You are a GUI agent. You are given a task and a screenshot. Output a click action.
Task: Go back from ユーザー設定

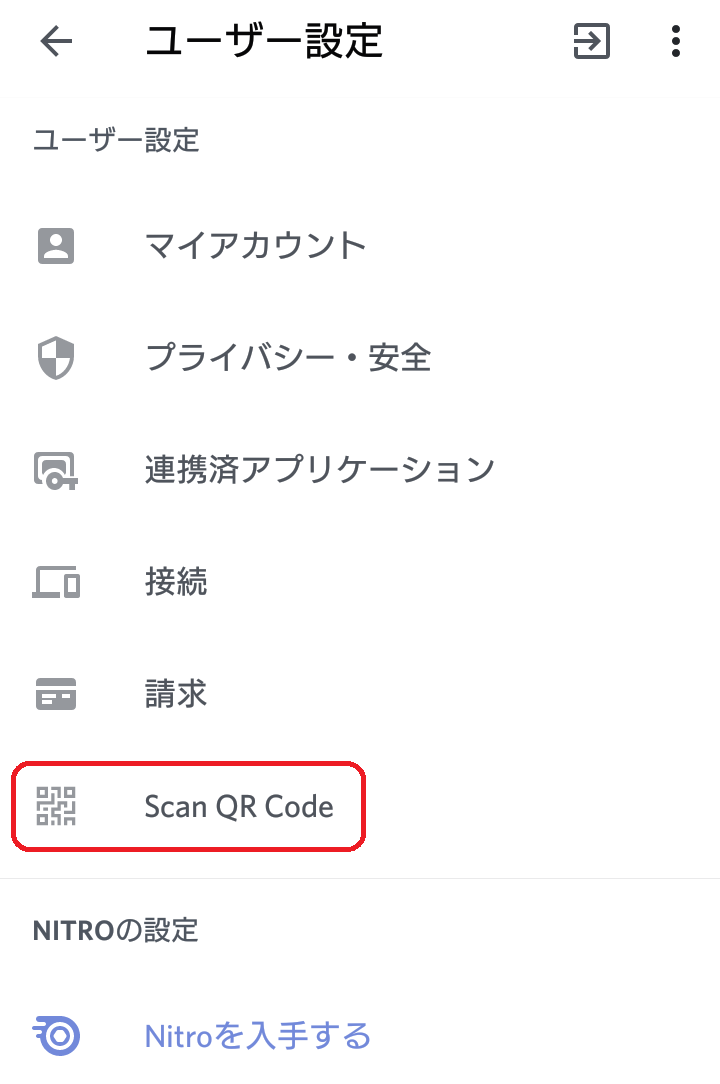(x=56, y=42)
